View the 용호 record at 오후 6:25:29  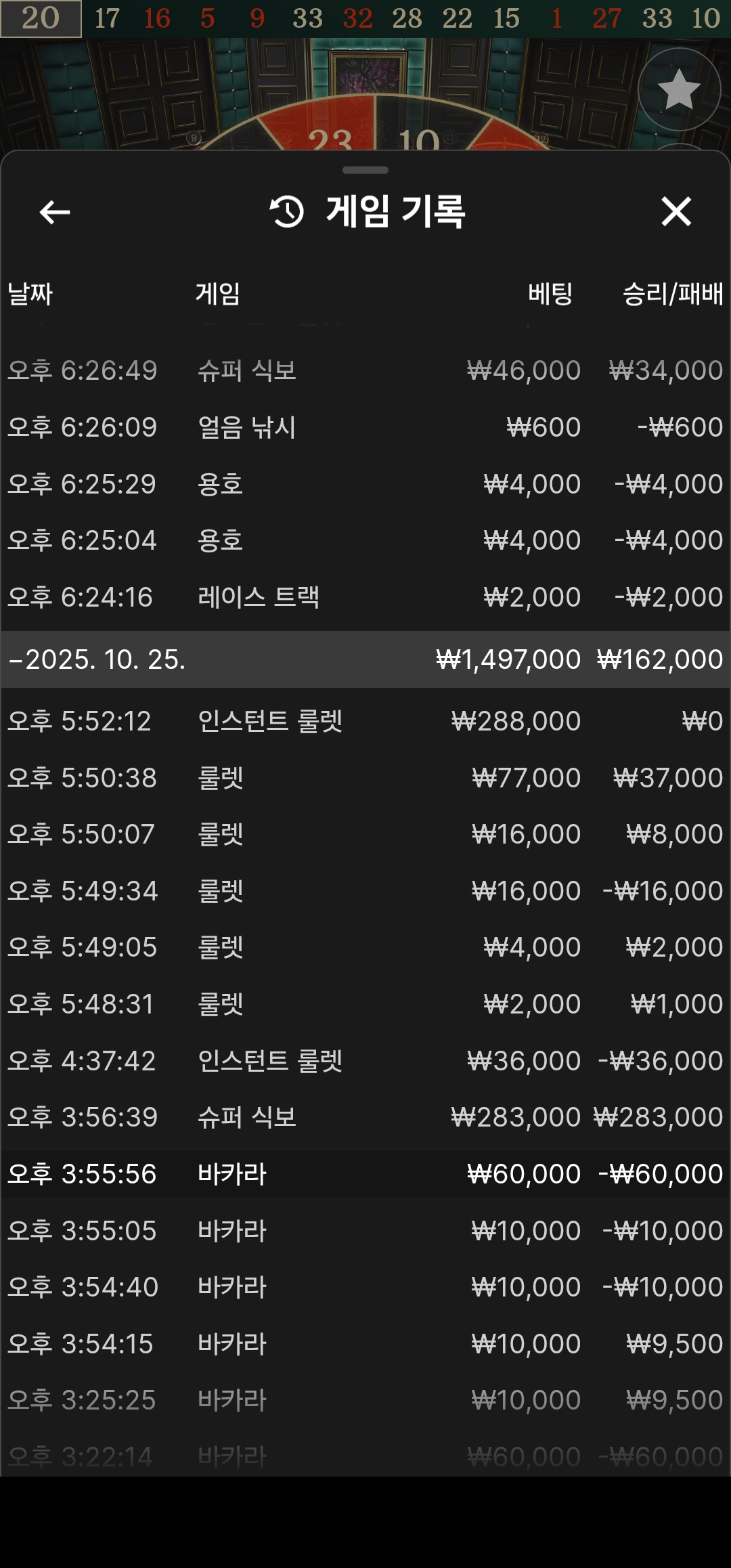tap(365, 484)
